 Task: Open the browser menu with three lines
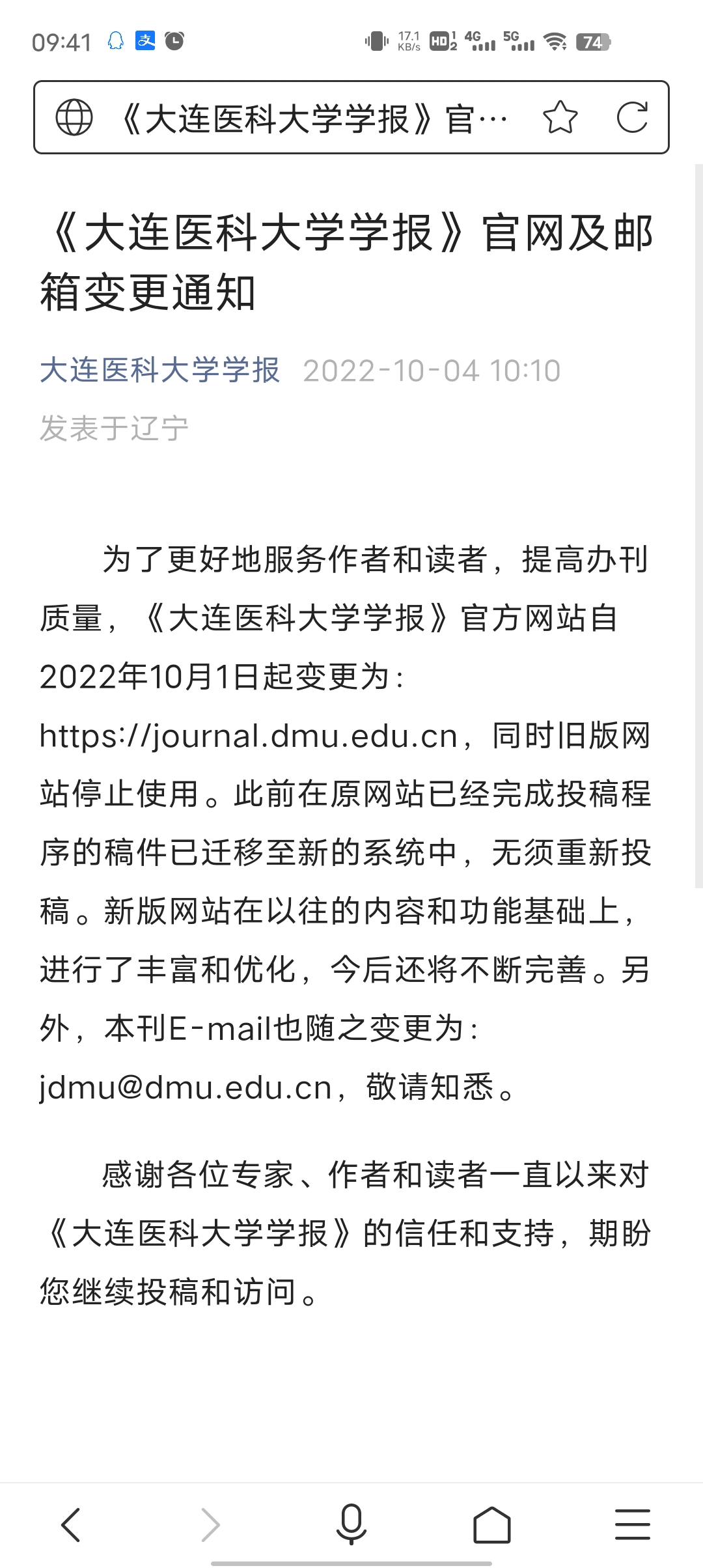(x=633, y=1524)
